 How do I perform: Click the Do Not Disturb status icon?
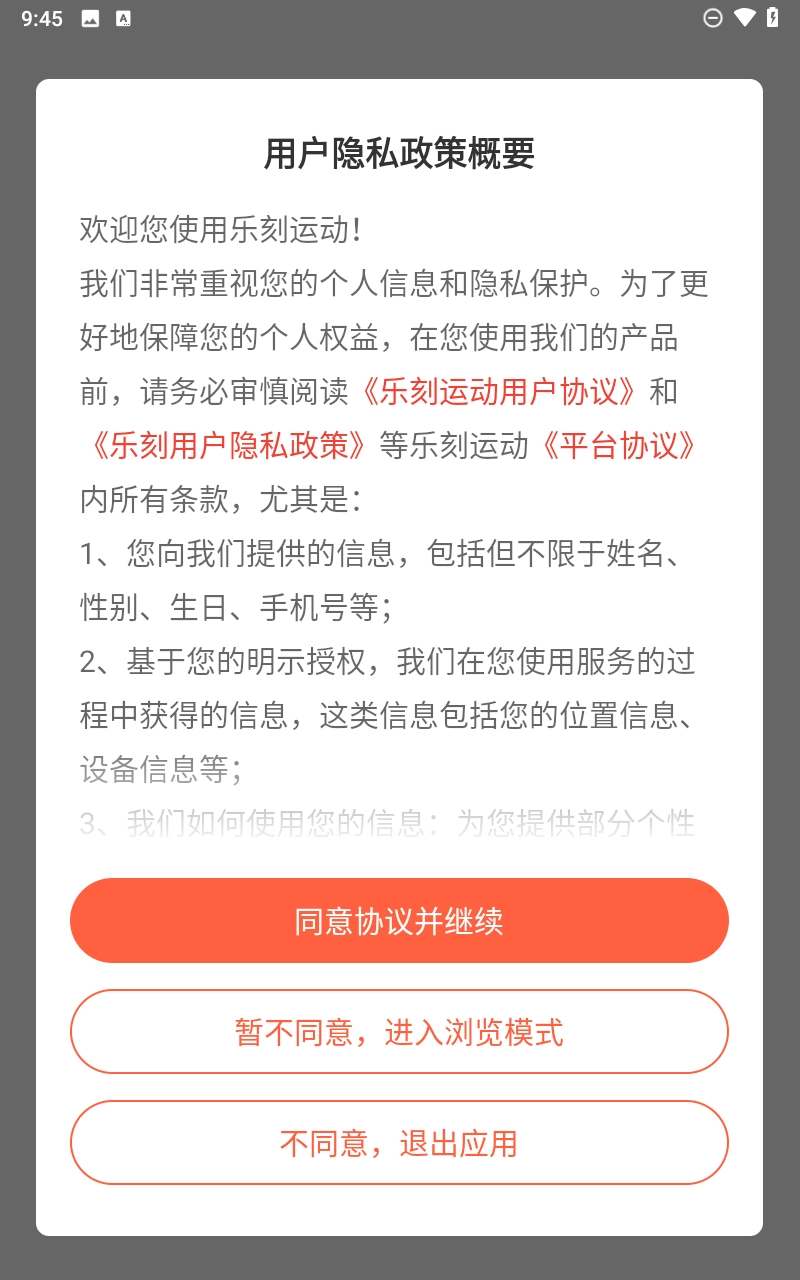pyautogui.click(x=713, y=18)
